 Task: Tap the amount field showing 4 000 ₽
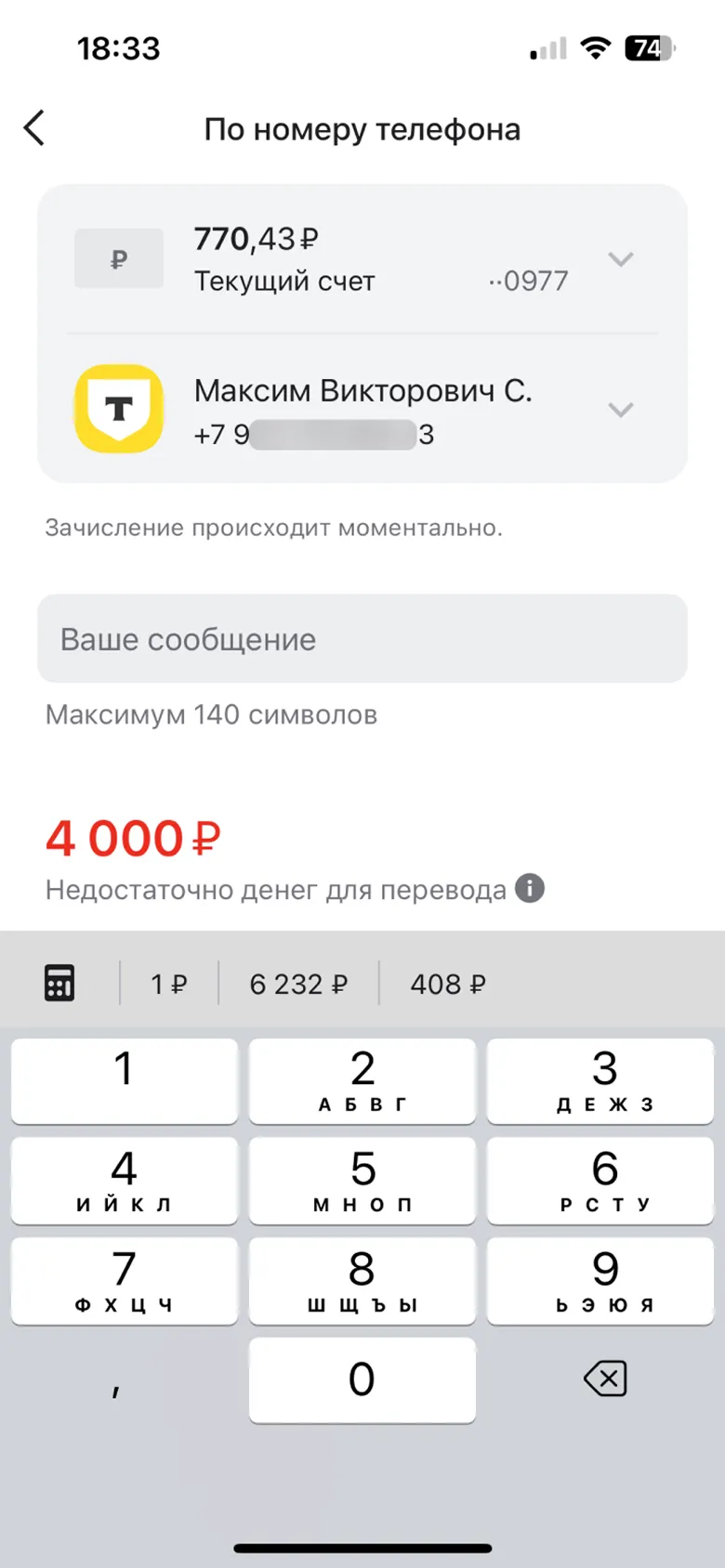pyautogui.click(x=133, y=839)
